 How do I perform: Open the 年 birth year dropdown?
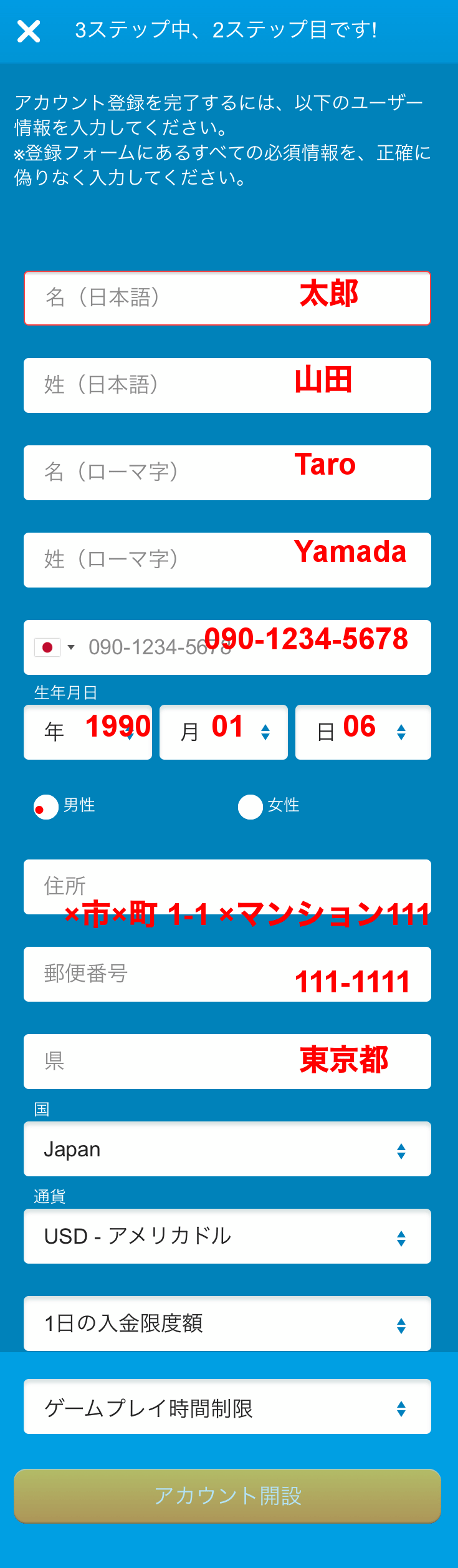coord(88,732)
